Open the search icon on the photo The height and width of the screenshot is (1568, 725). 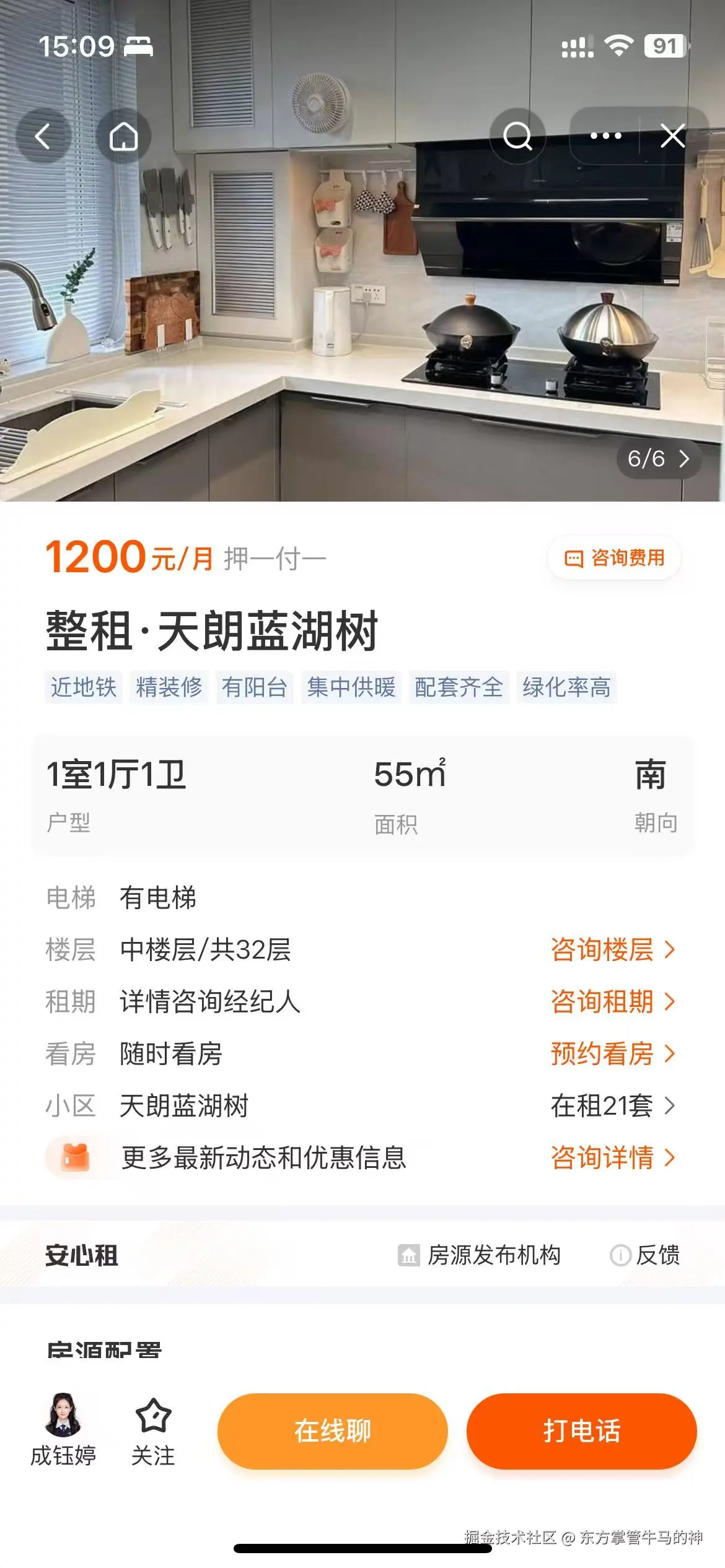pyautogui.click(x=519, y=136)
